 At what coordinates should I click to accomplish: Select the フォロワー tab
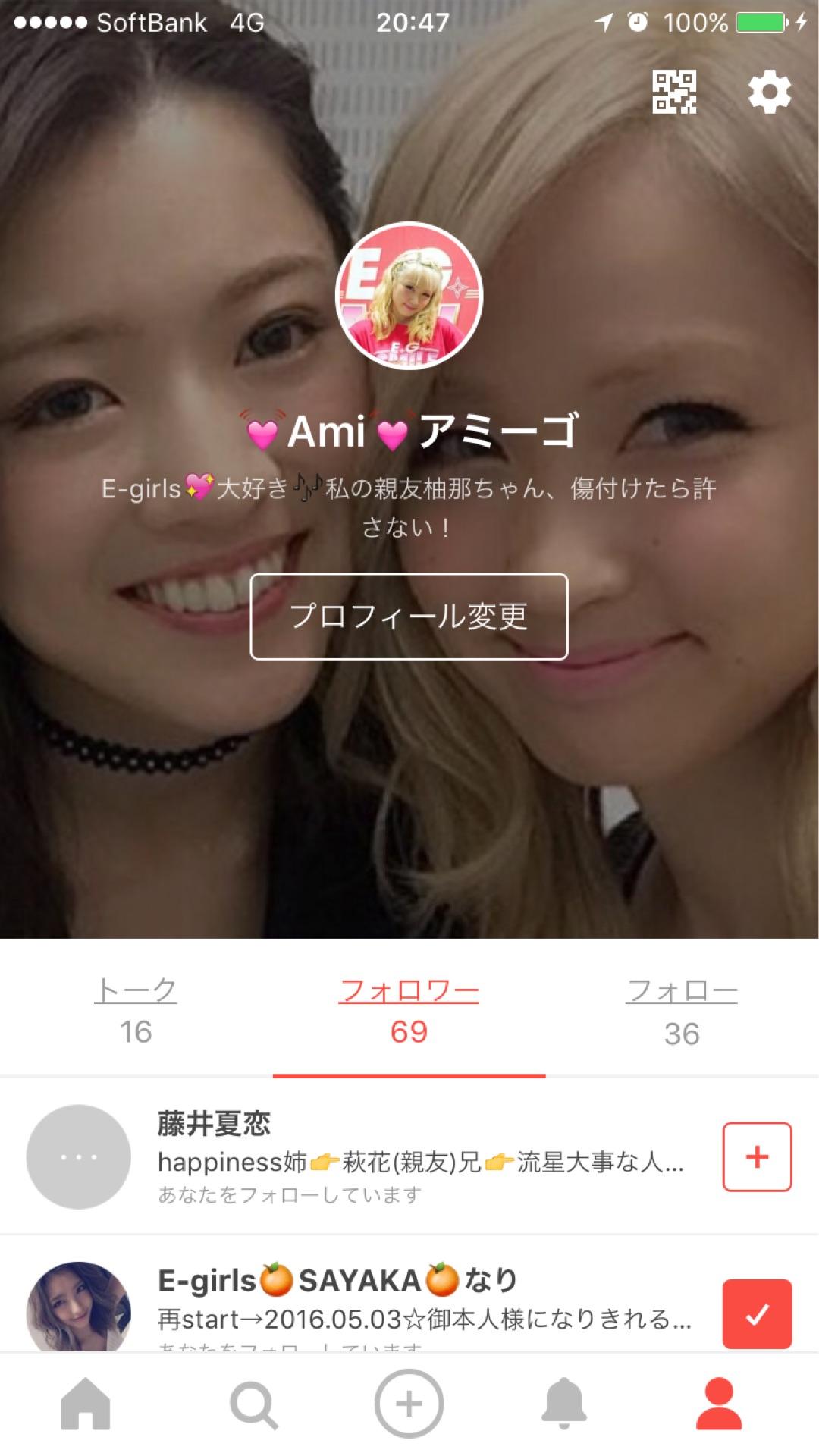coord(409,1010)
